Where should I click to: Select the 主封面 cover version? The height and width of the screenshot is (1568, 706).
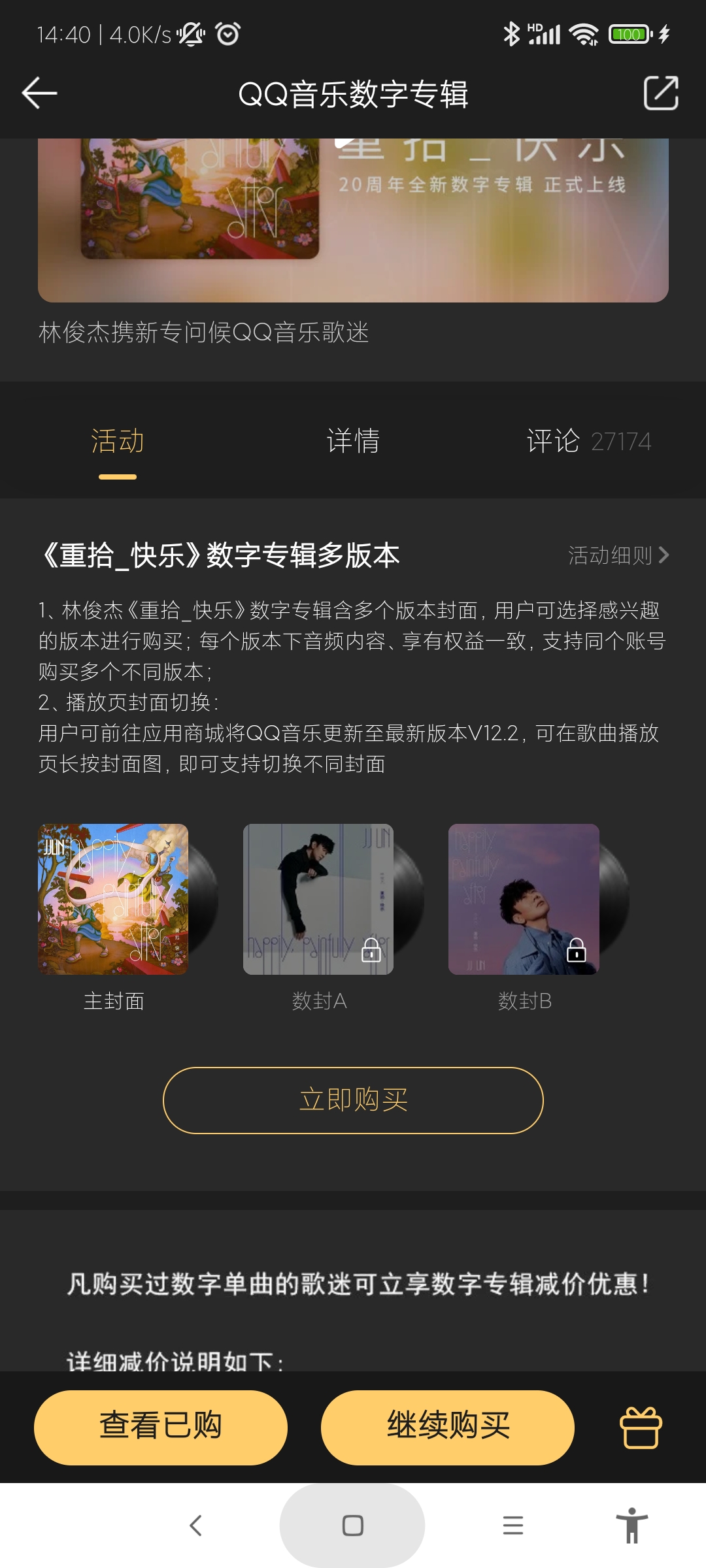[114, 900]
